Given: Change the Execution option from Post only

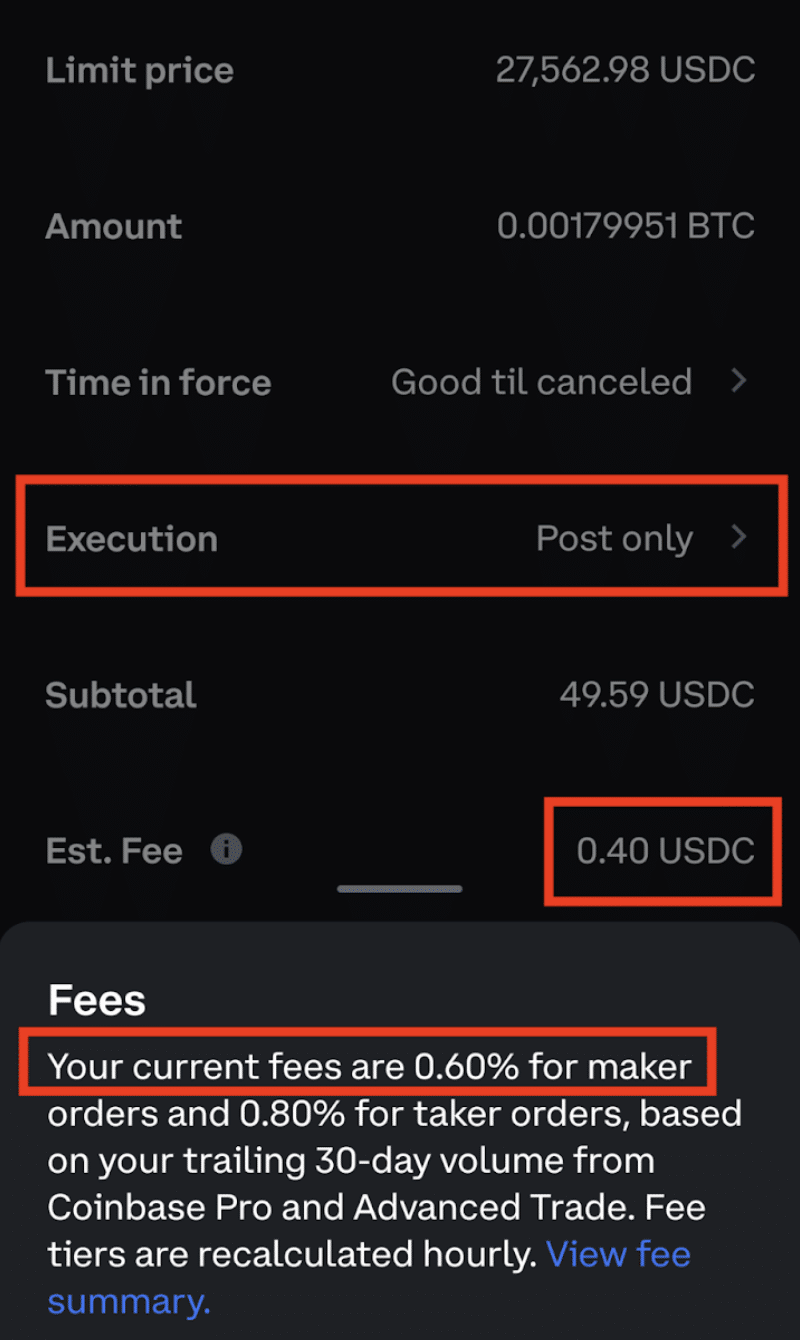Looking at the screenshot, I should [x=400, y=538].
